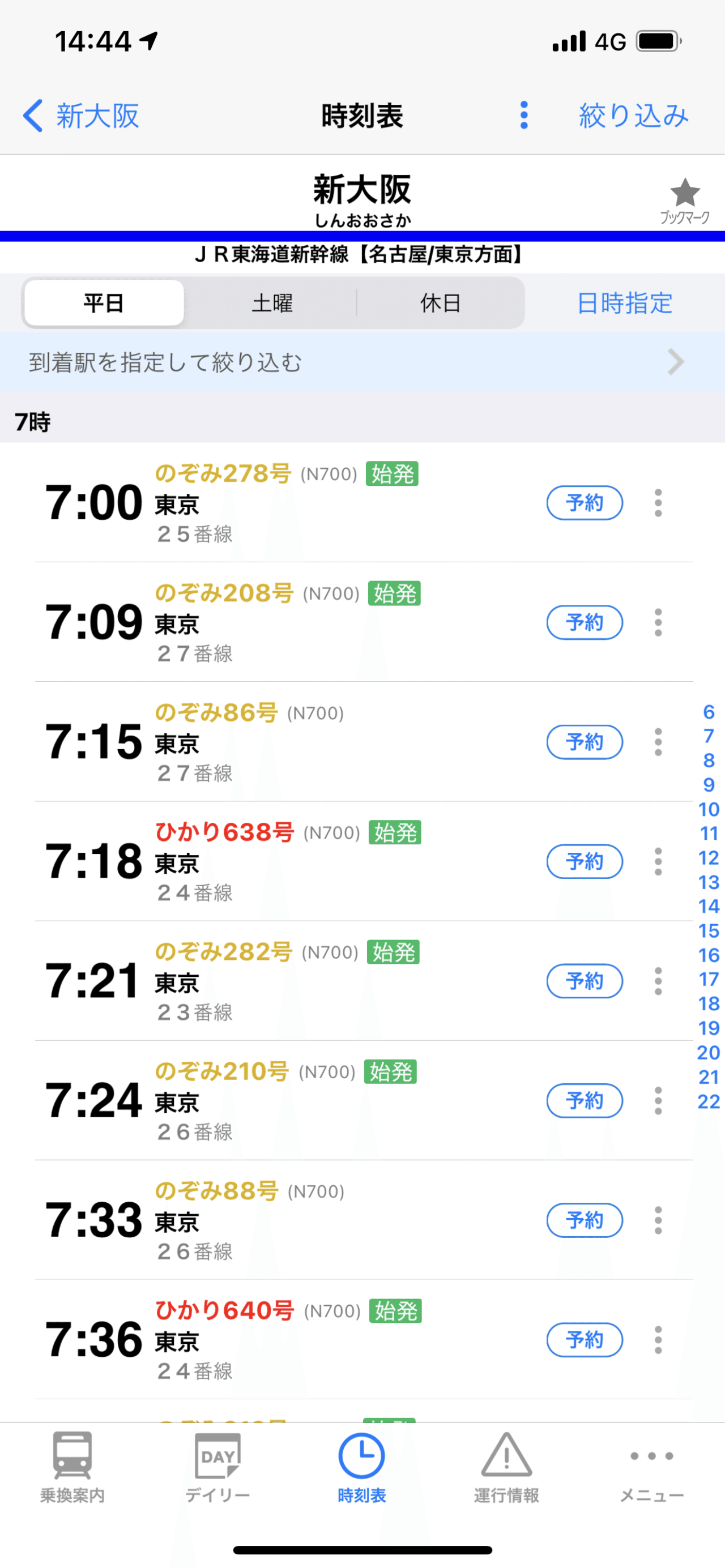725x1568 pixels.
Task: Open more options for のぞみ208号
Action: coord(658,623)
